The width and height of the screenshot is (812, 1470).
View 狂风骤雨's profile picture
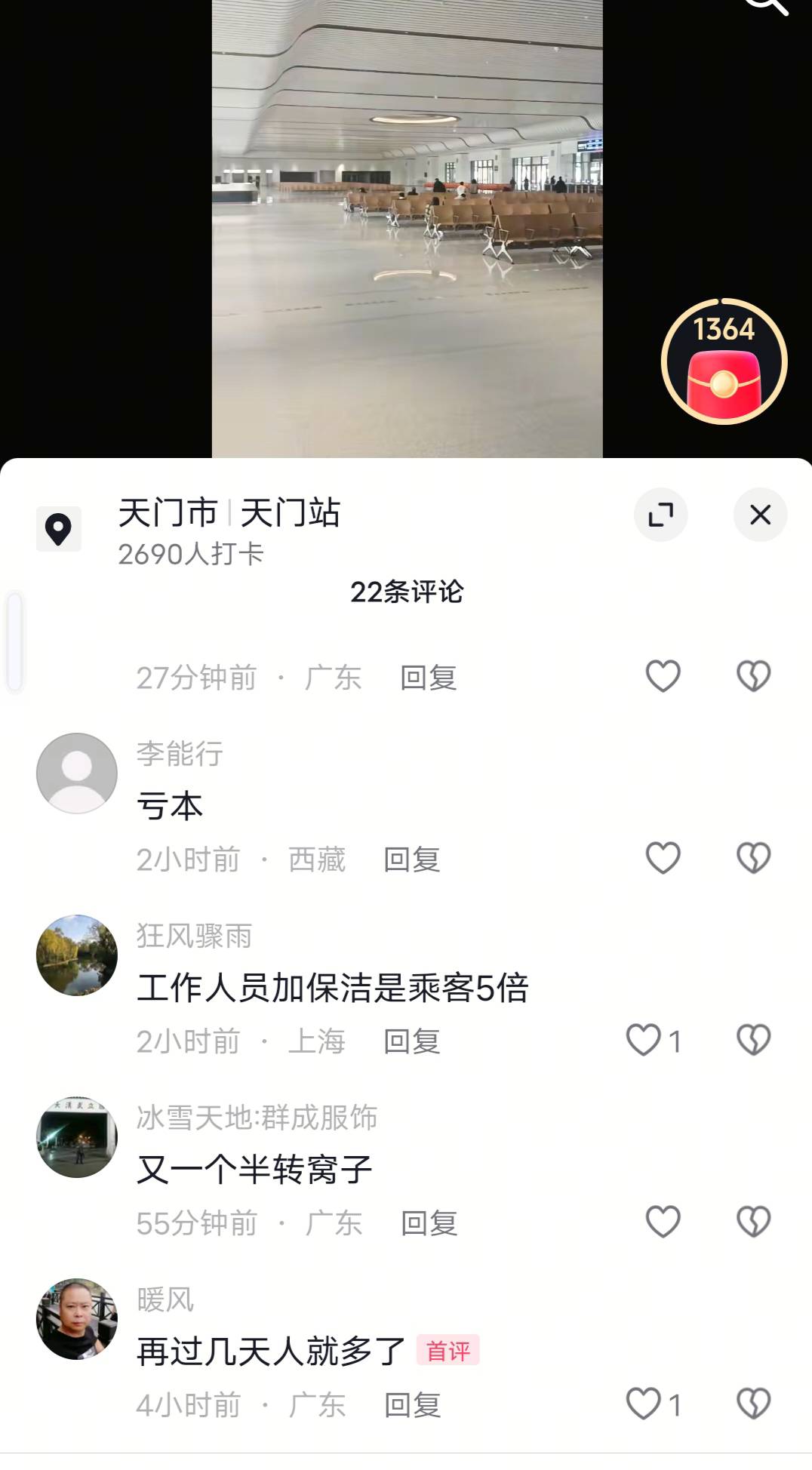[x=77, y=955]
